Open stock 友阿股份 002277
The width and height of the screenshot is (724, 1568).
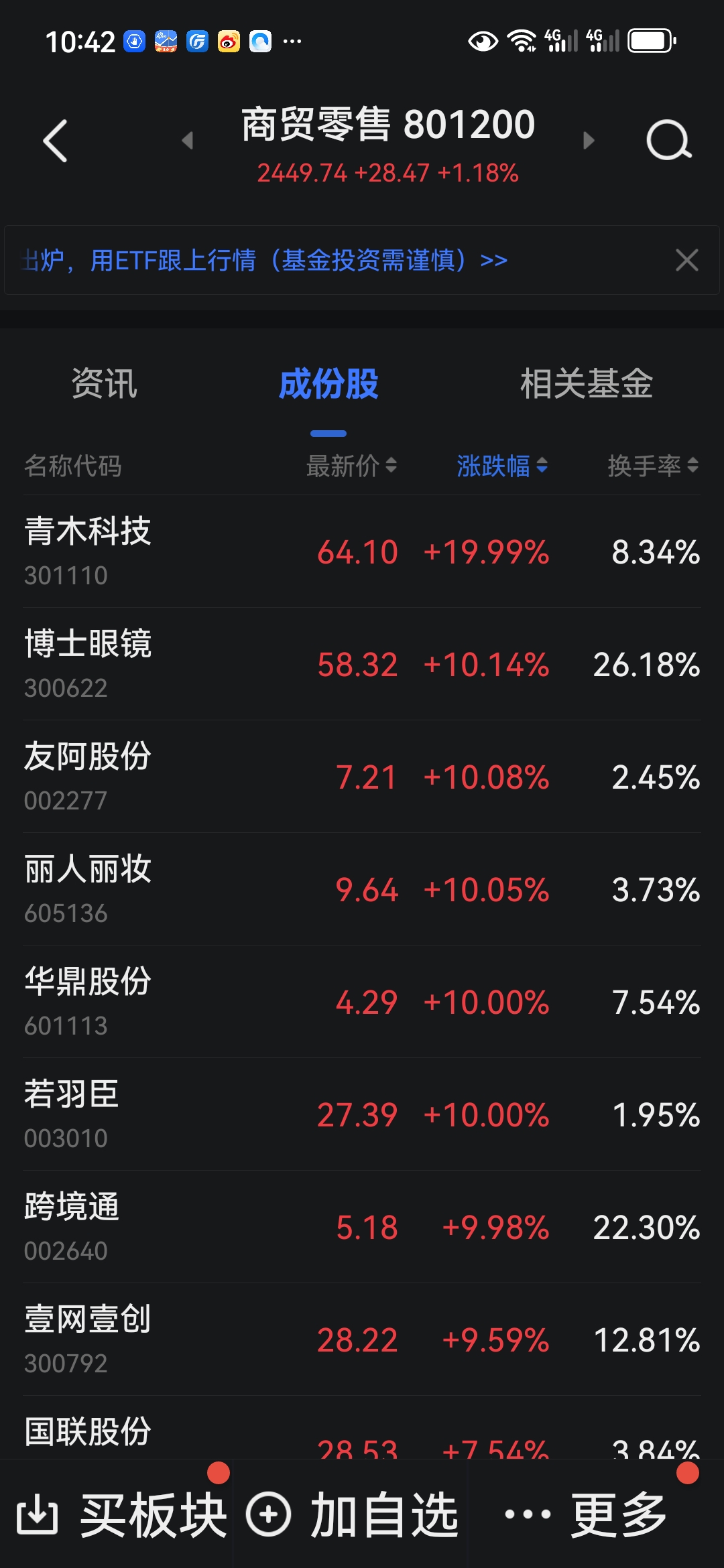362,777
